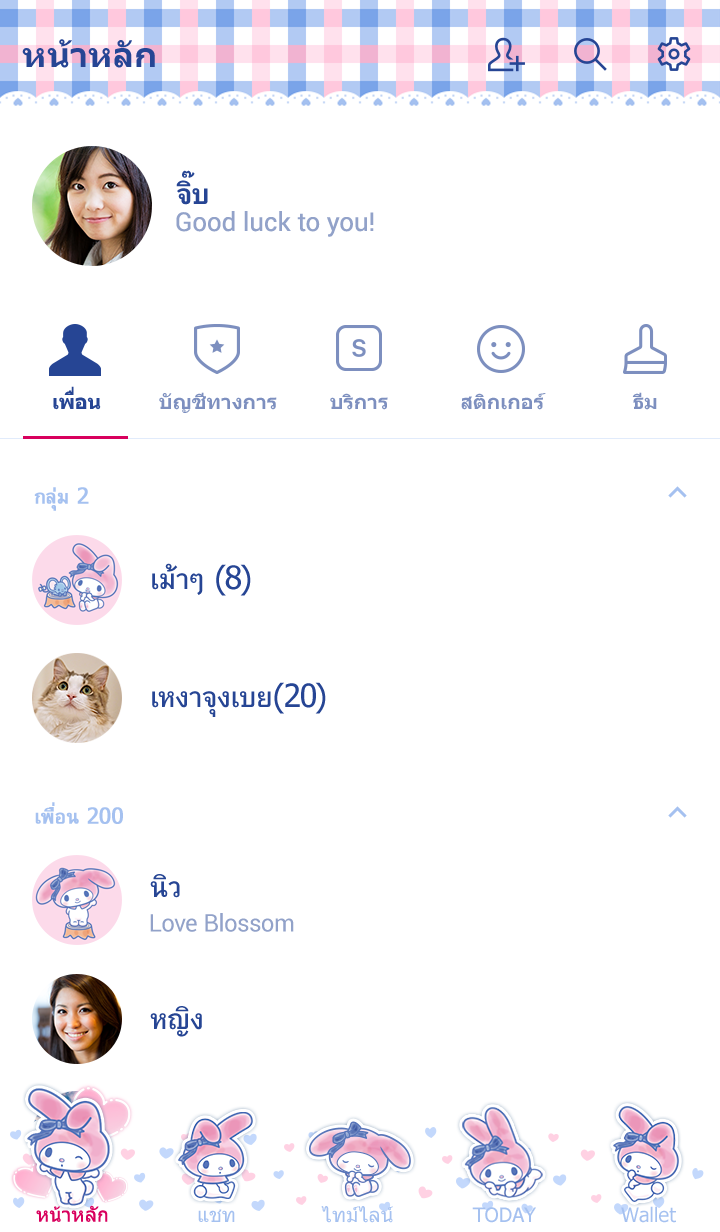The width and height of the screenshot is (720, 1232).
Task: Go to the ธีม tab
Action: tap(645, 370)
